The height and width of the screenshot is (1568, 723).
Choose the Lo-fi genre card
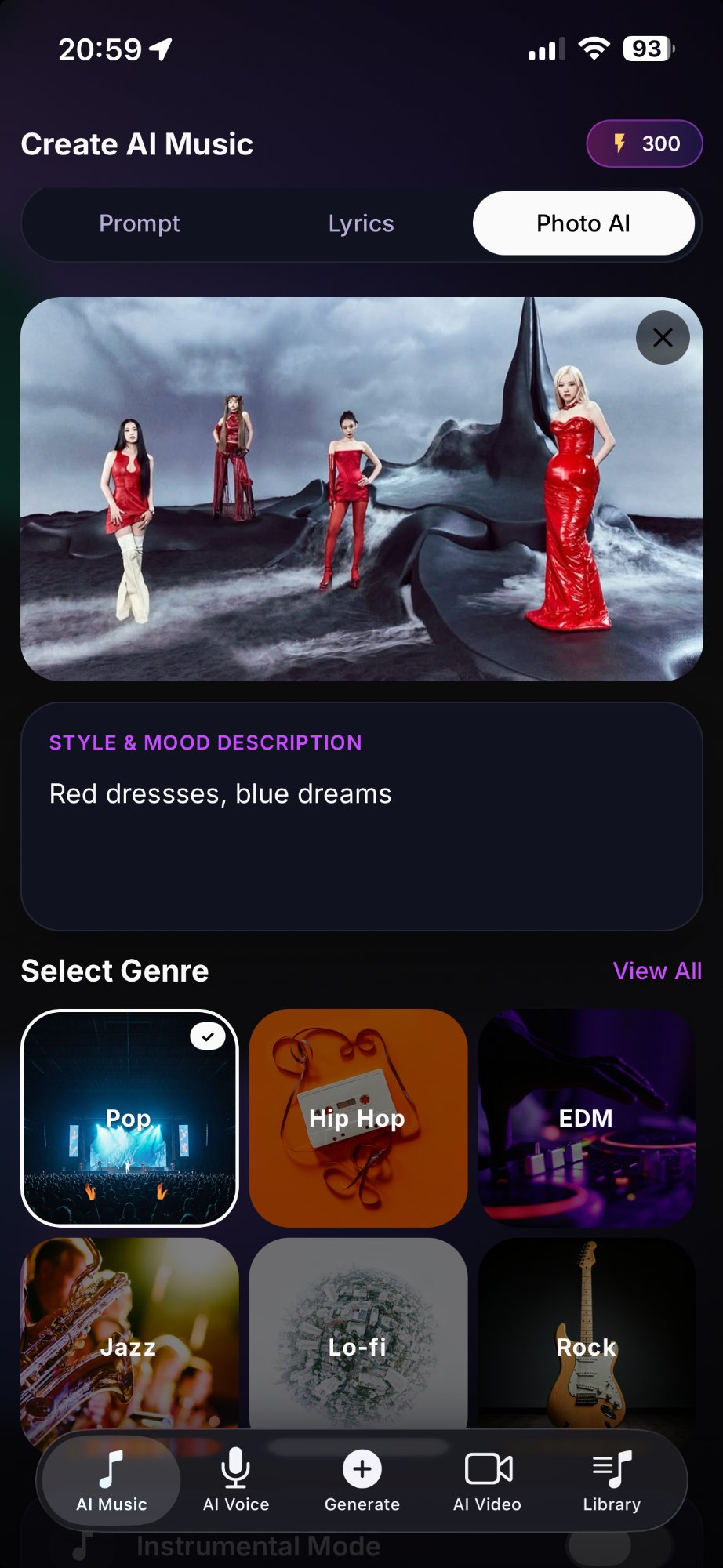click(358, 1333)
